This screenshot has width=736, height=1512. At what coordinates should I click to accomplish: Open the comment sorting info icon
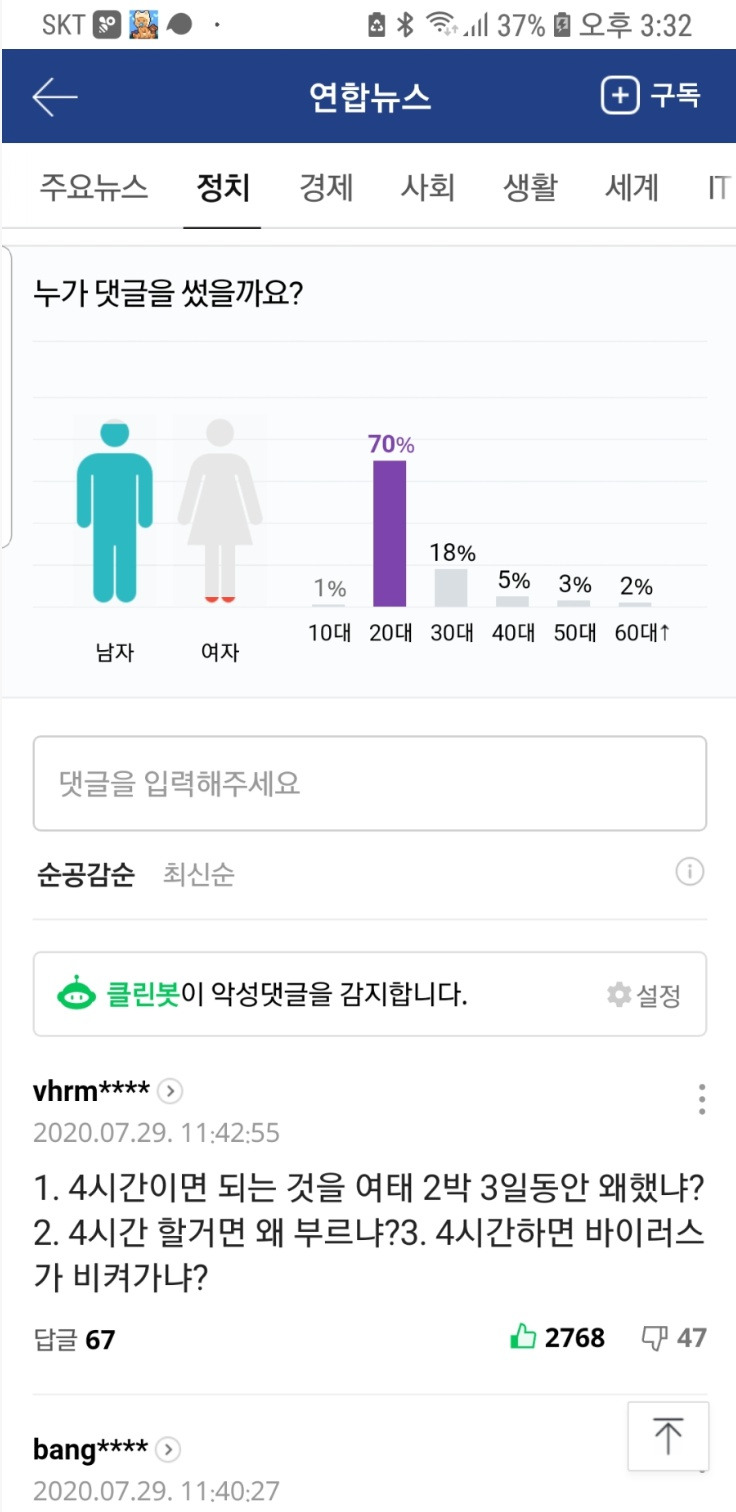point(689,872)
